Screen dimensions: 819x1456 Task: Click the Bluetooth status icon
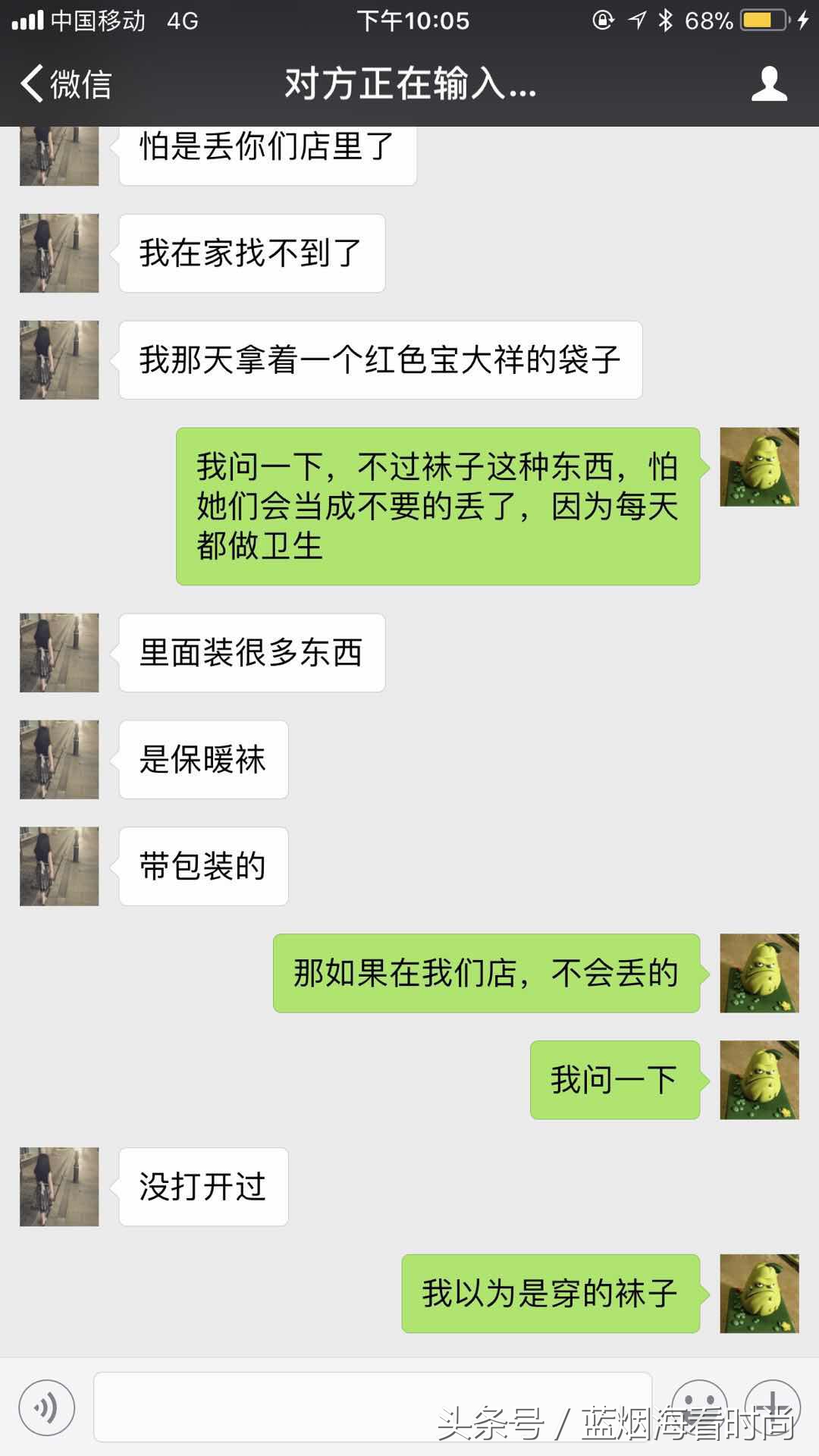[x=666, y=19]
